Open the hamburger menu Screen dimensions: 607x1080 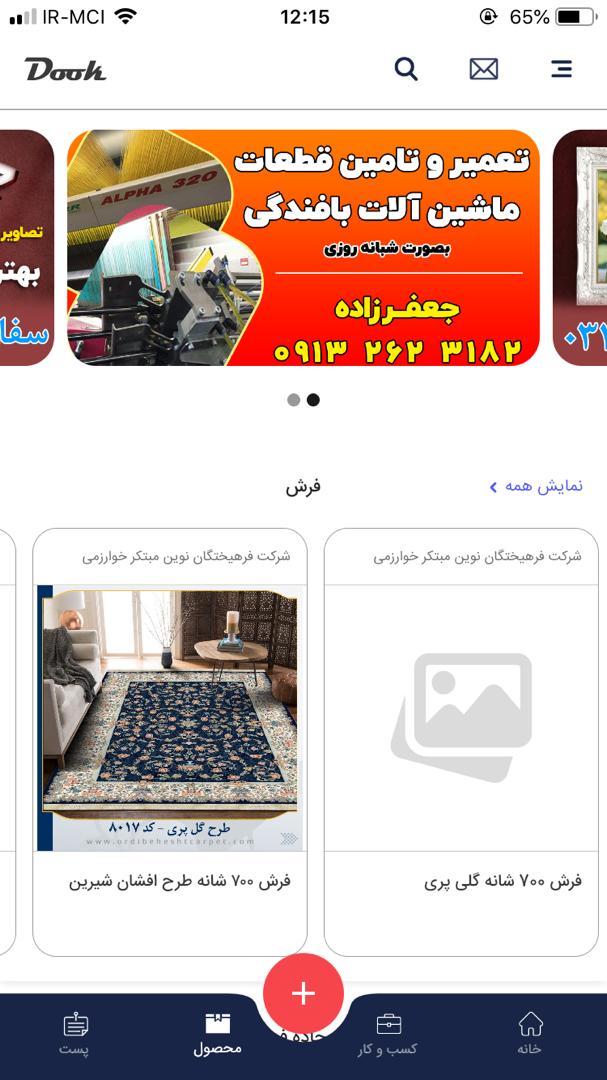click(562, 69)
